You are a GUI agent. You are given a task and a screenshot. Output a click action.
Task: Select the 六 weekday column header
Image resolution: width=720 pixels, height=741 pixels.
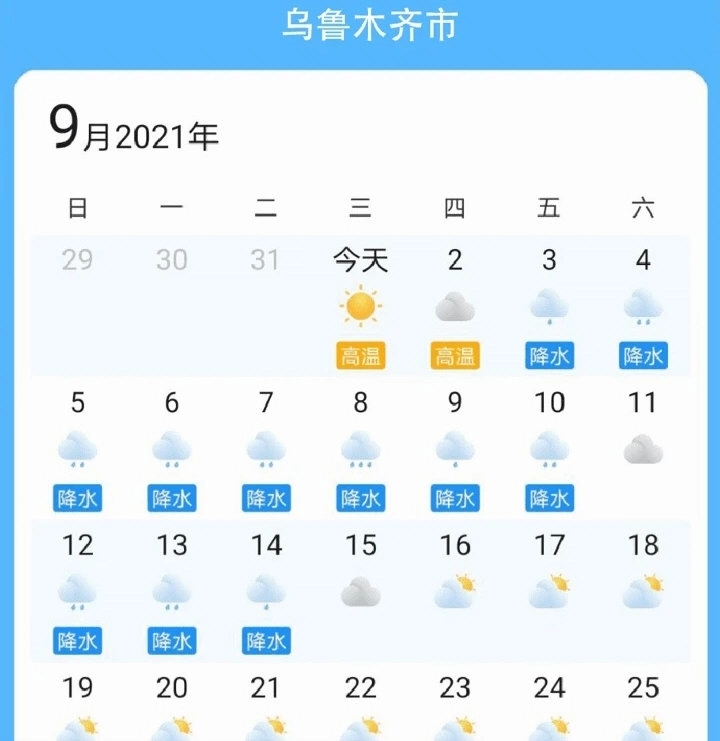click(x=643, y=207)
